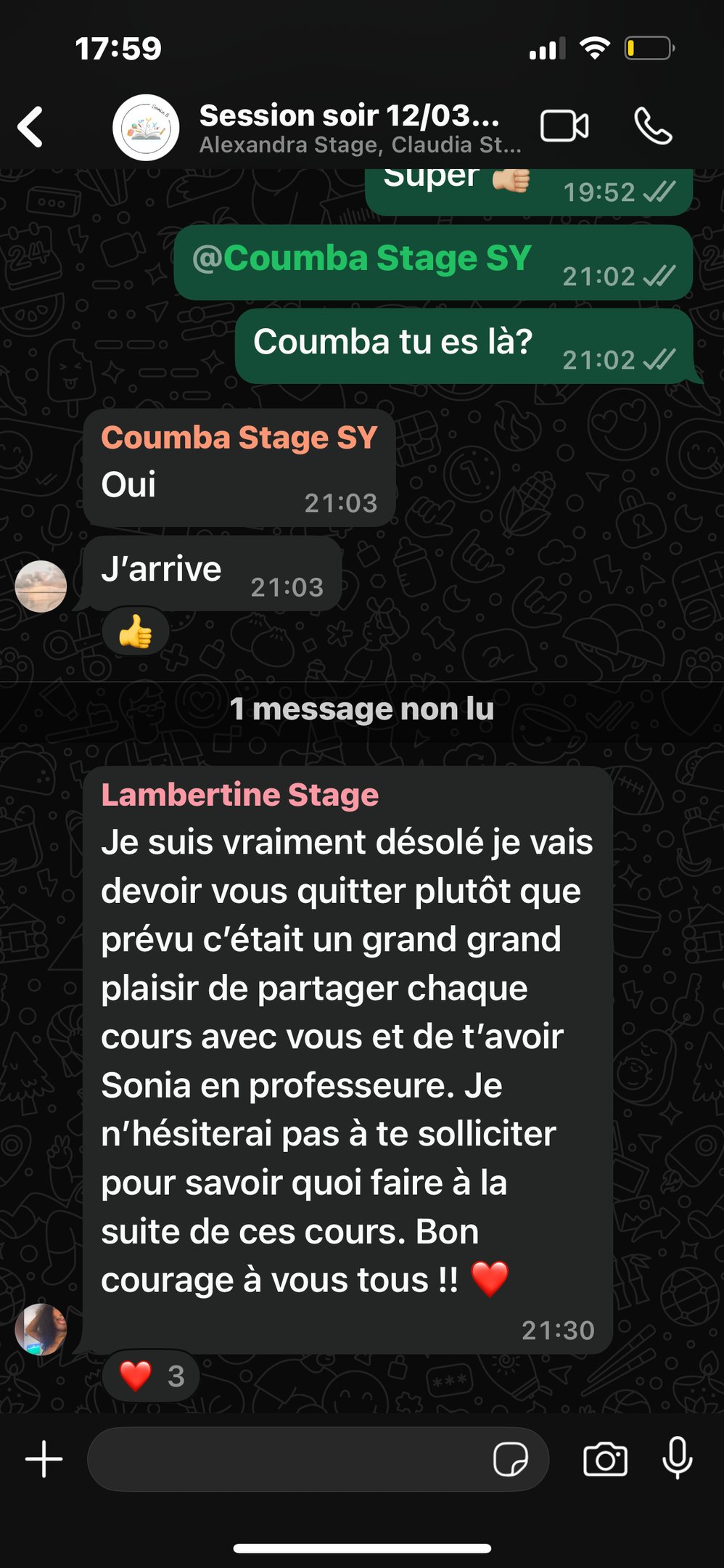
Task: Focus the message text field
Action: (290, 1459)
